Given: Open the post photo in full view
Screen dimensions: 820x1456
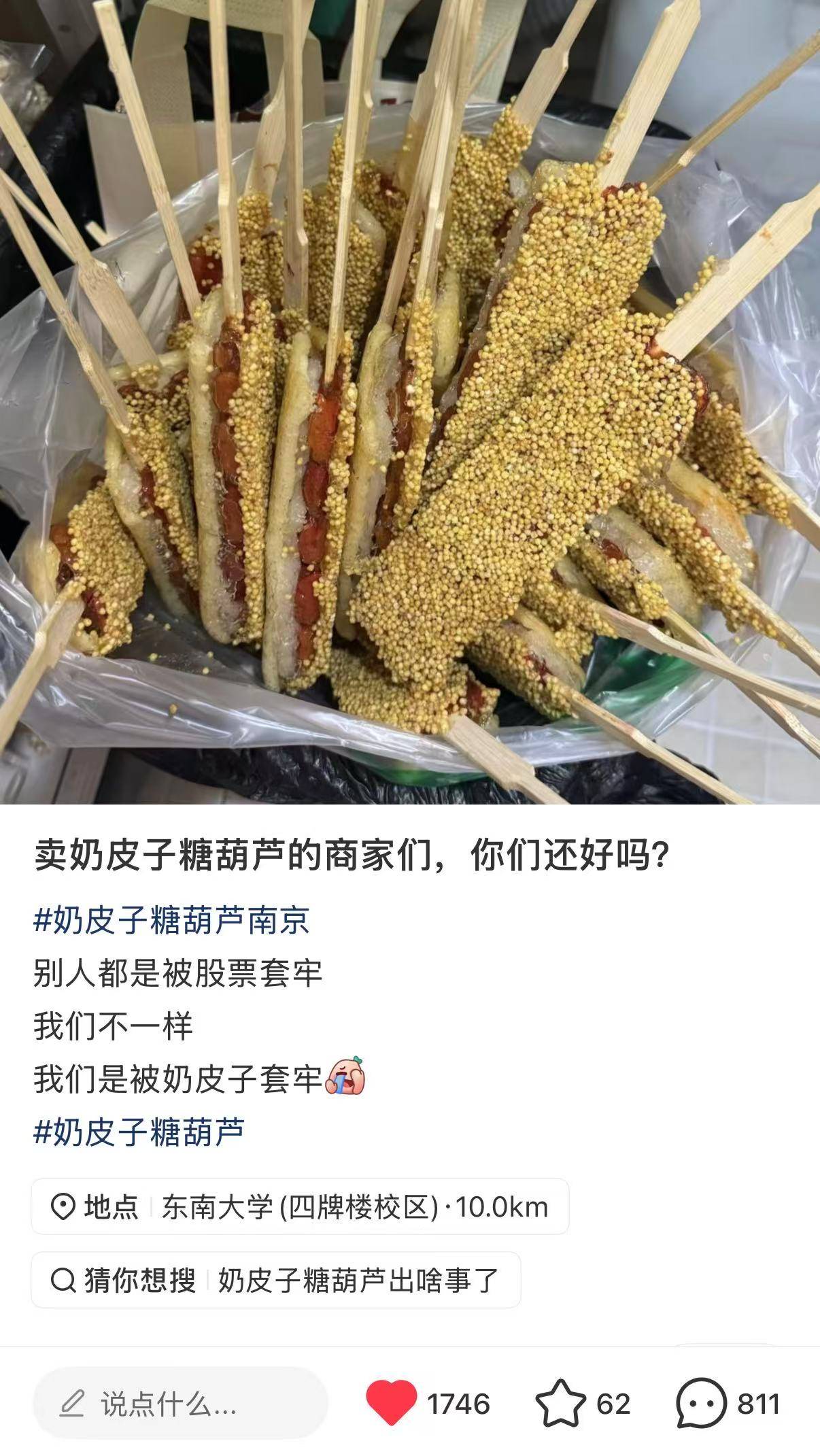Looking at the screenshot, I should click(410, 401).
